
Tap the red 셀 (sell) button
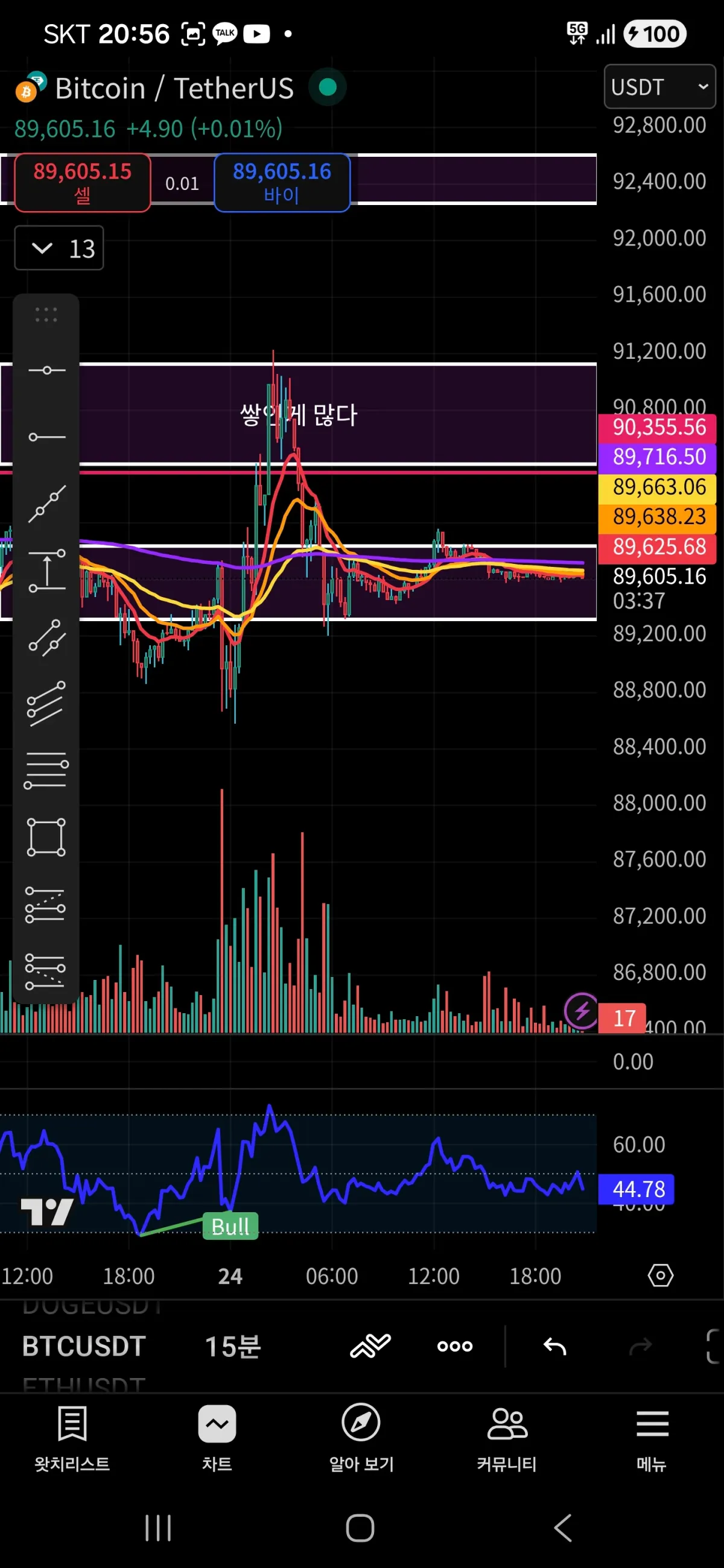[82, 183]
